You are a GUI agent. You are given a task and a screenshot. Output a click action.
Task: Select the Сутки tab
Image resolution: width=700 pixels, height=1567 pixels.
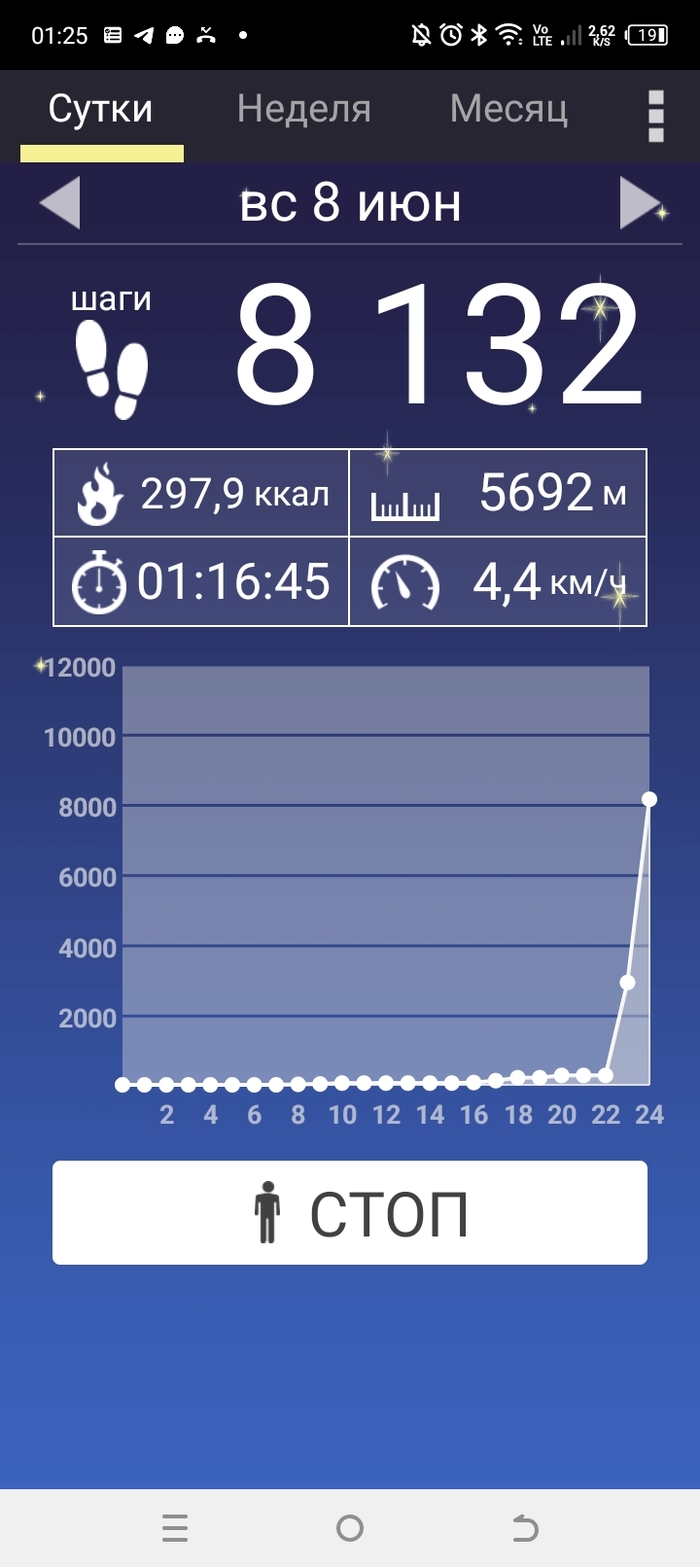click(x=101, y=109)
